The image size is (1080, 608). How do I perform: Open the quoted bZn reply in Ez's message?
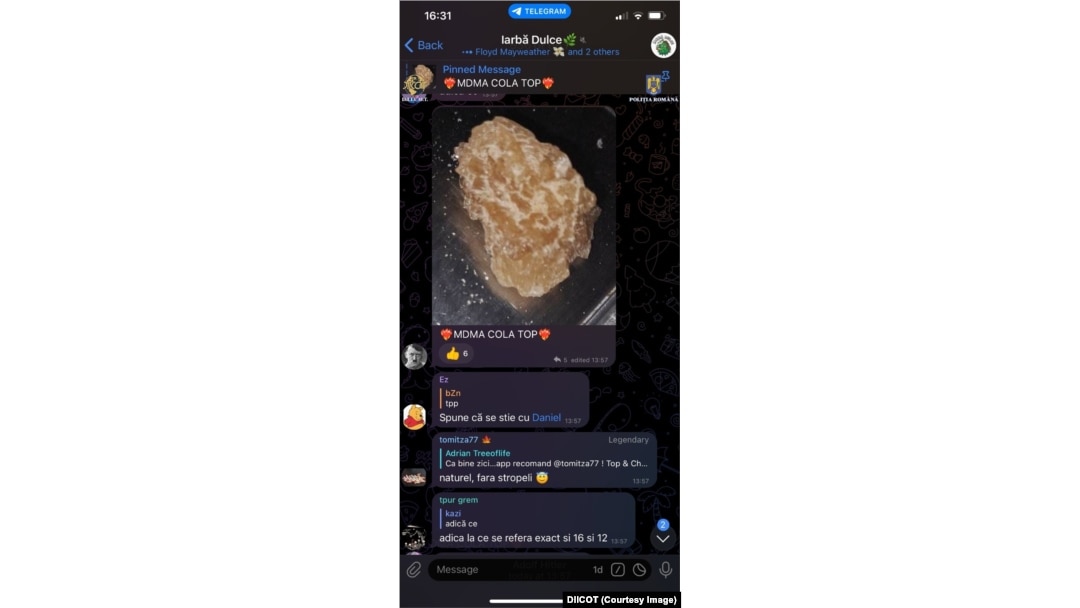[470, 398]
